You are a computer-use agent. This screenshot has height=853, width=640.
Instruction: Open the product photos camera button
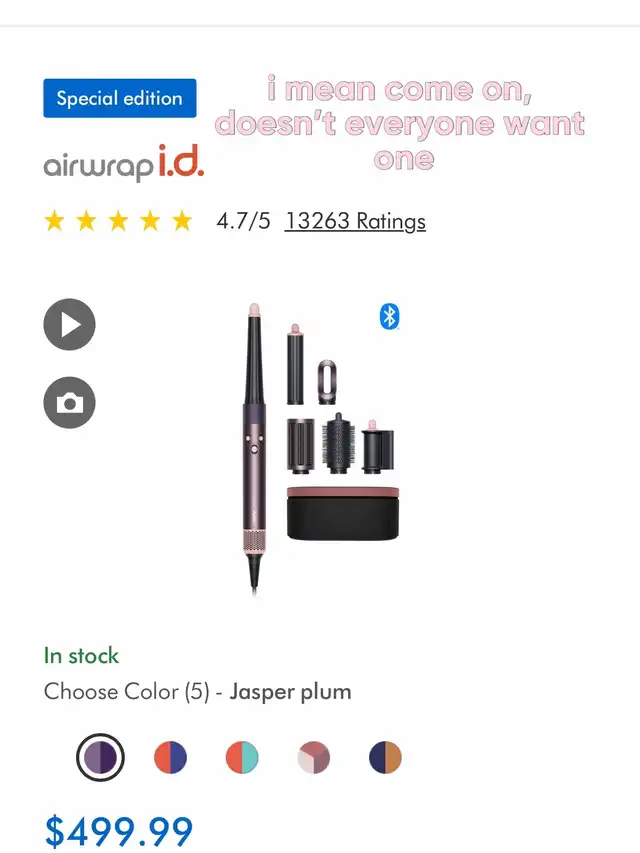click(x=69, y=402)
